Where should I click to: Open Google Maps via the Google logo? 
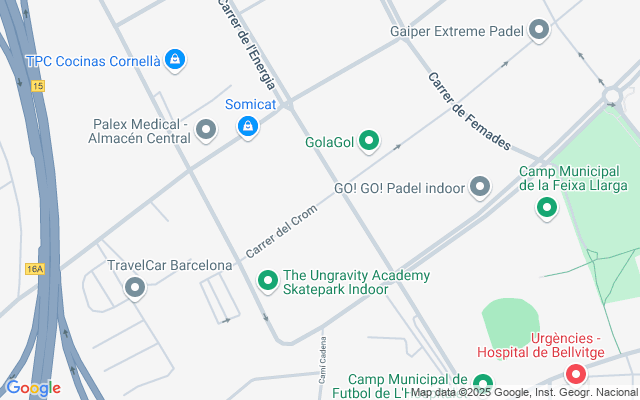(33, 388)
